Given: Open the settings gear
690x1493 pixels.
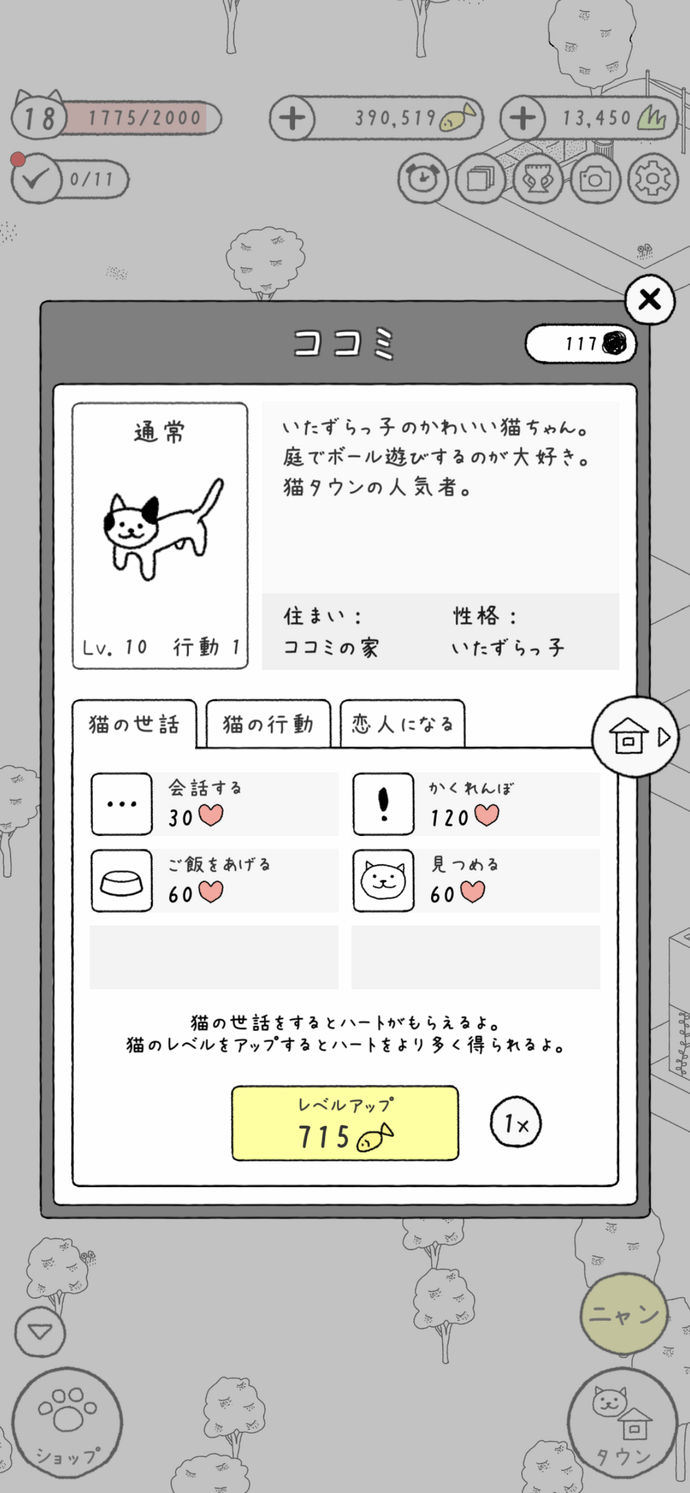Looking at the screenshot, I should click(x=653, y=179).
